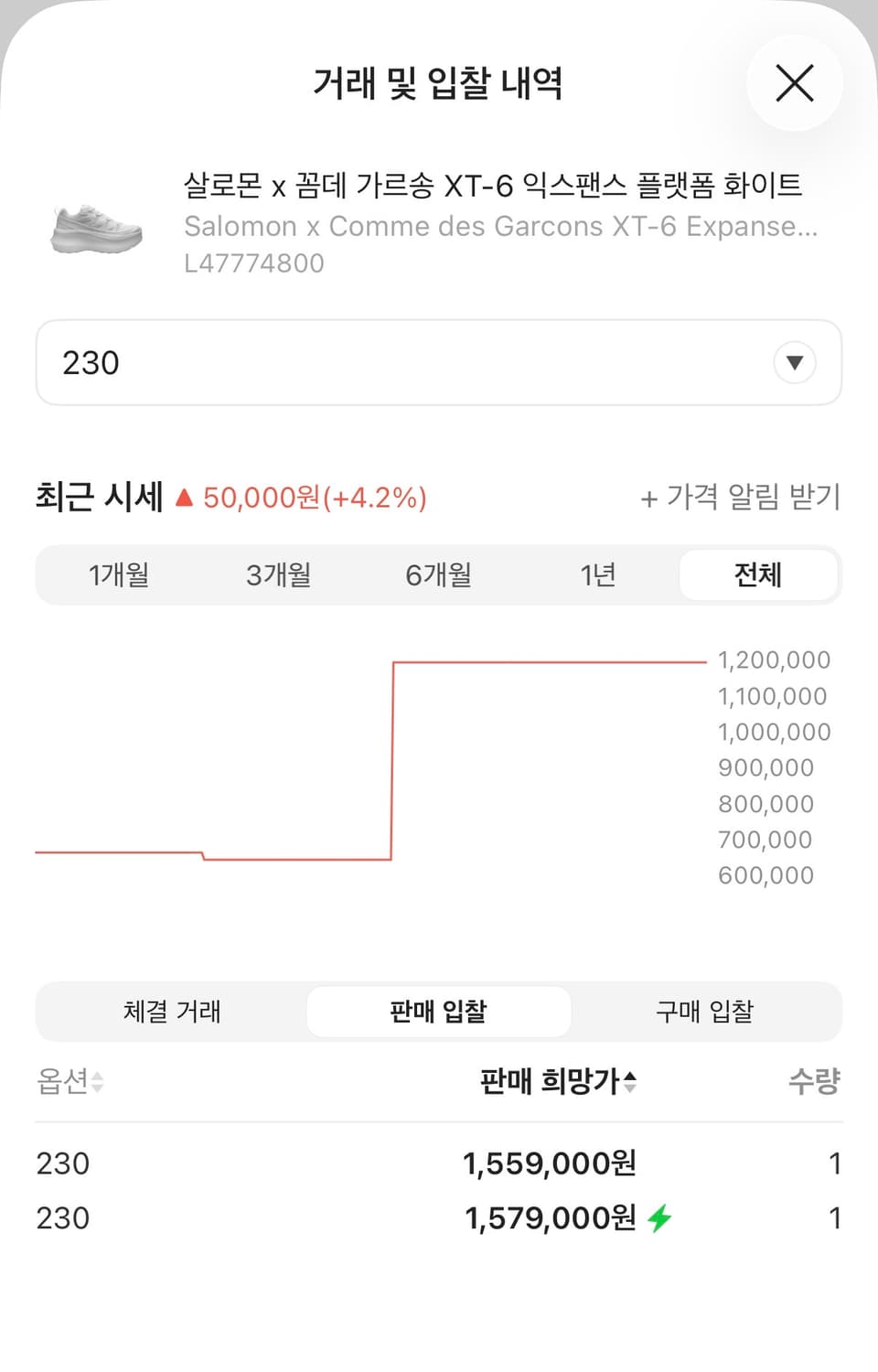
Task: Select the 전체 period tab
Action: (x=759, y=574)
